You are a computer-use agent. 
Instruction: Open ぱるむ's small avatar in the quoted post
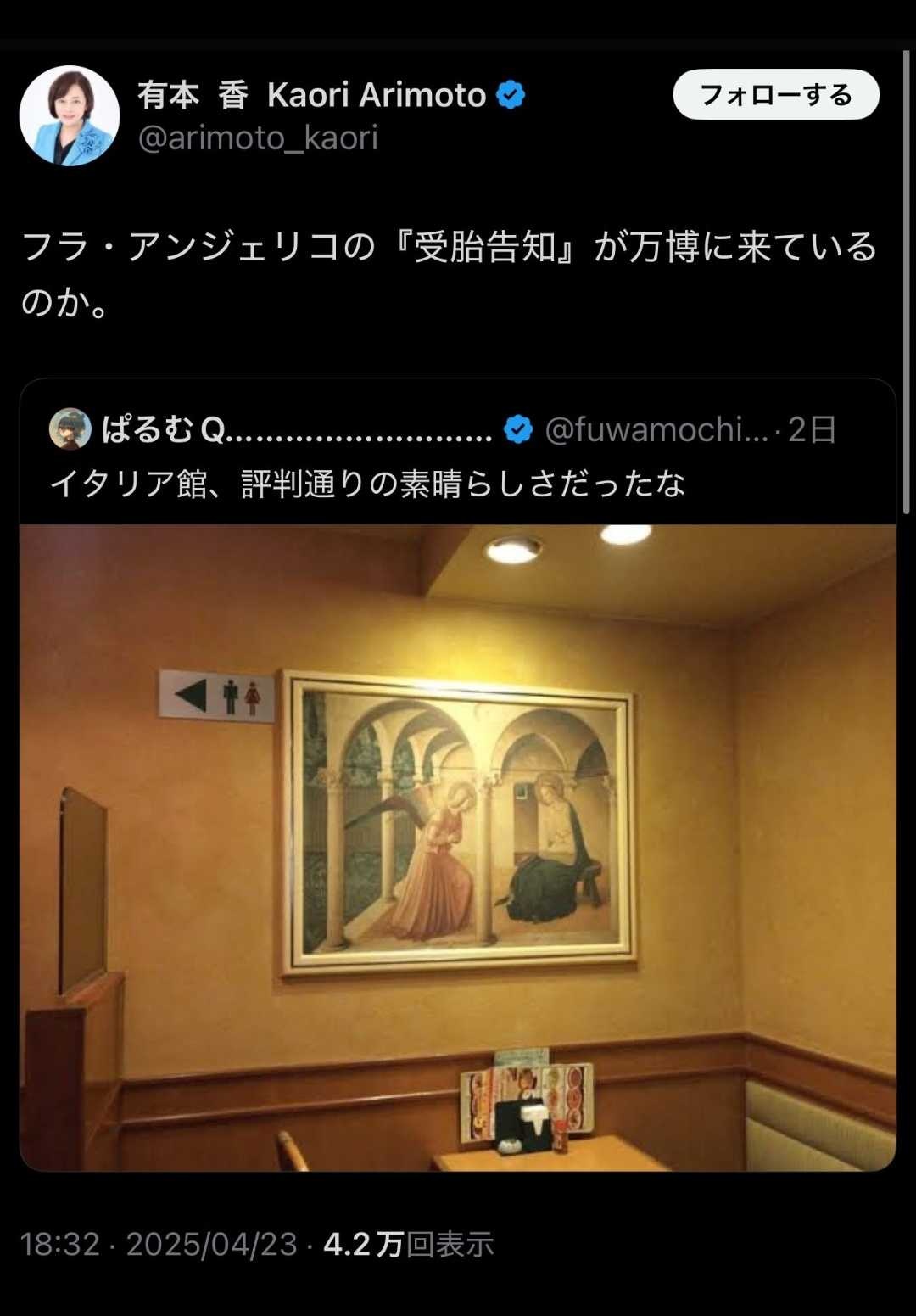pos(70,428)
